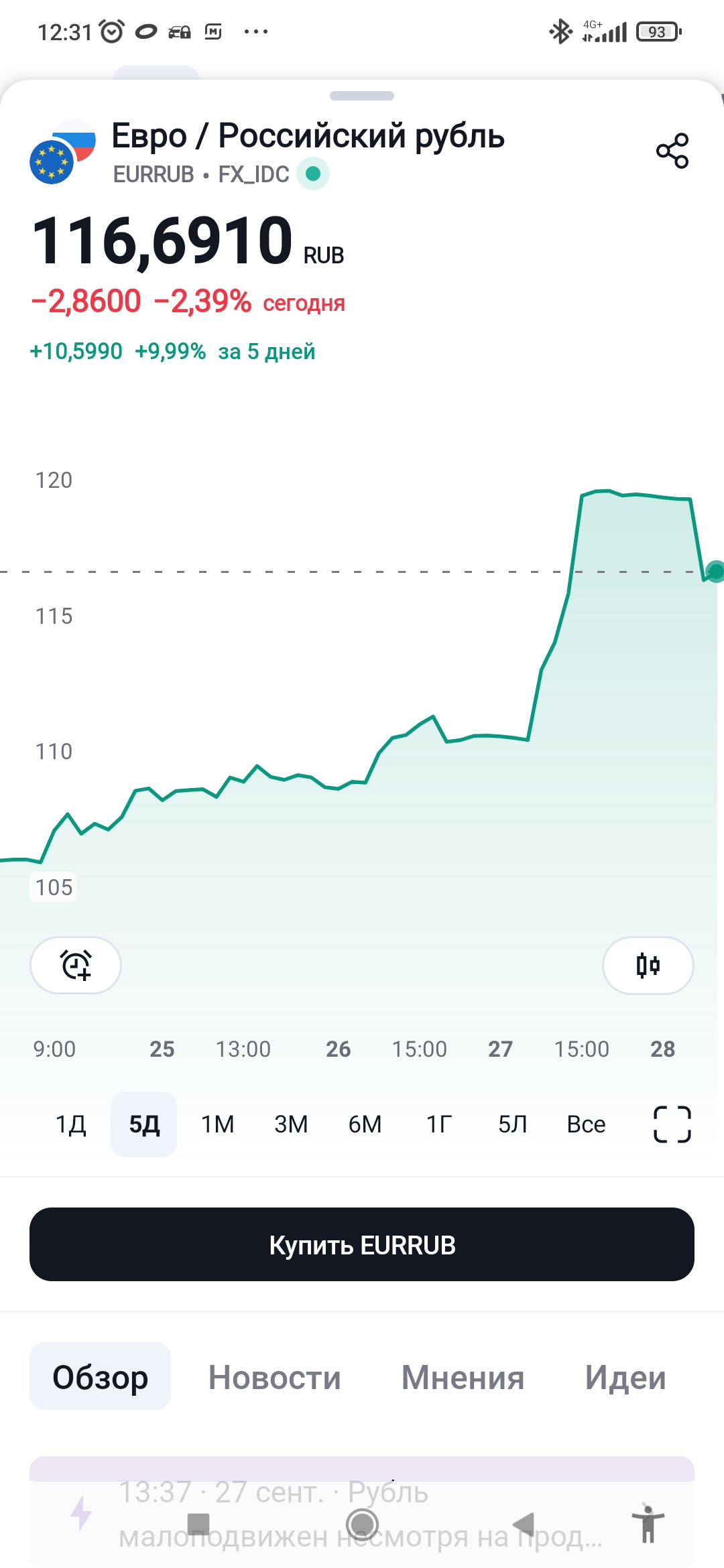Screen dimensions: 724x1568
Task: Add a price alert for EURRUB
Action: tap(76, 965)
